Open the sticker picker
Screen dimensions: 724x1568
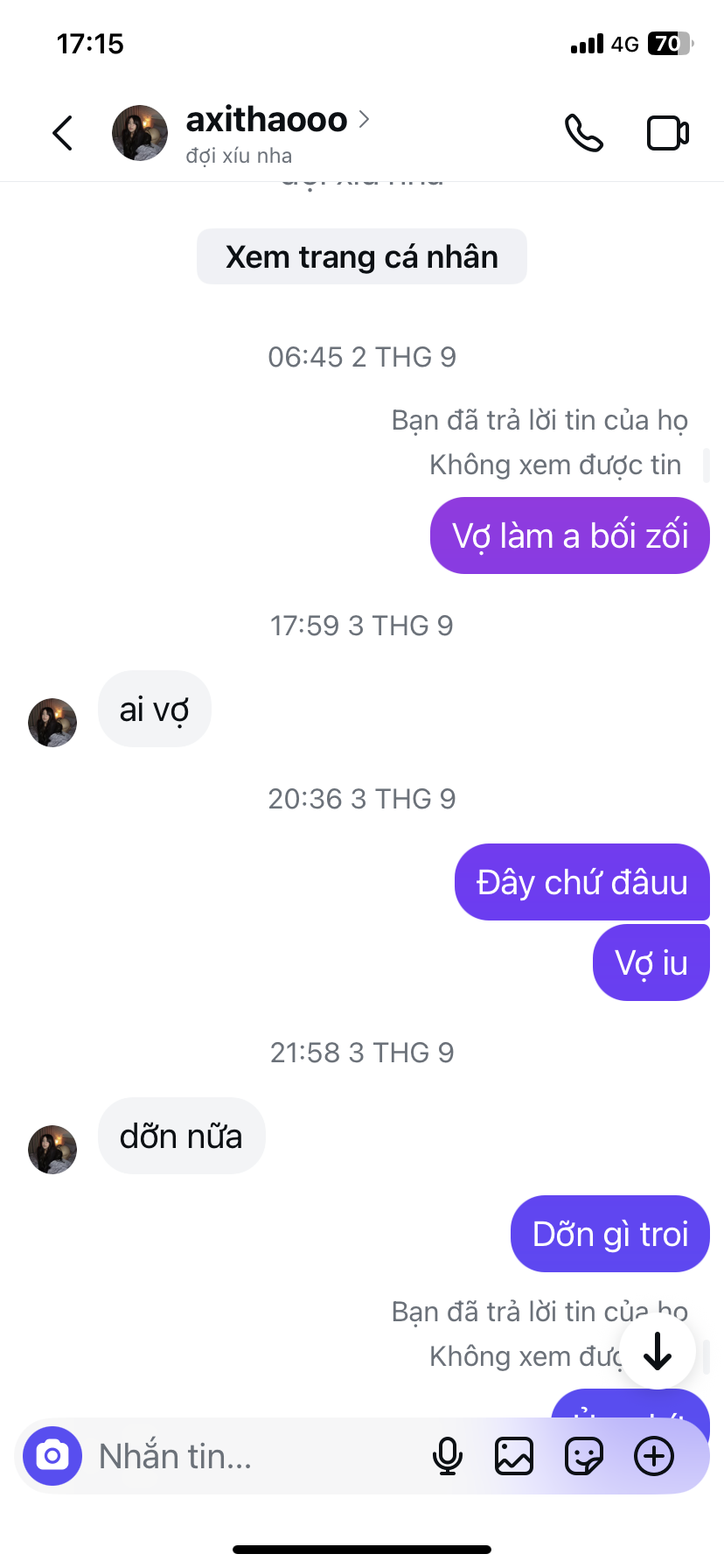pyautogui.click(x=583, y=1456)
